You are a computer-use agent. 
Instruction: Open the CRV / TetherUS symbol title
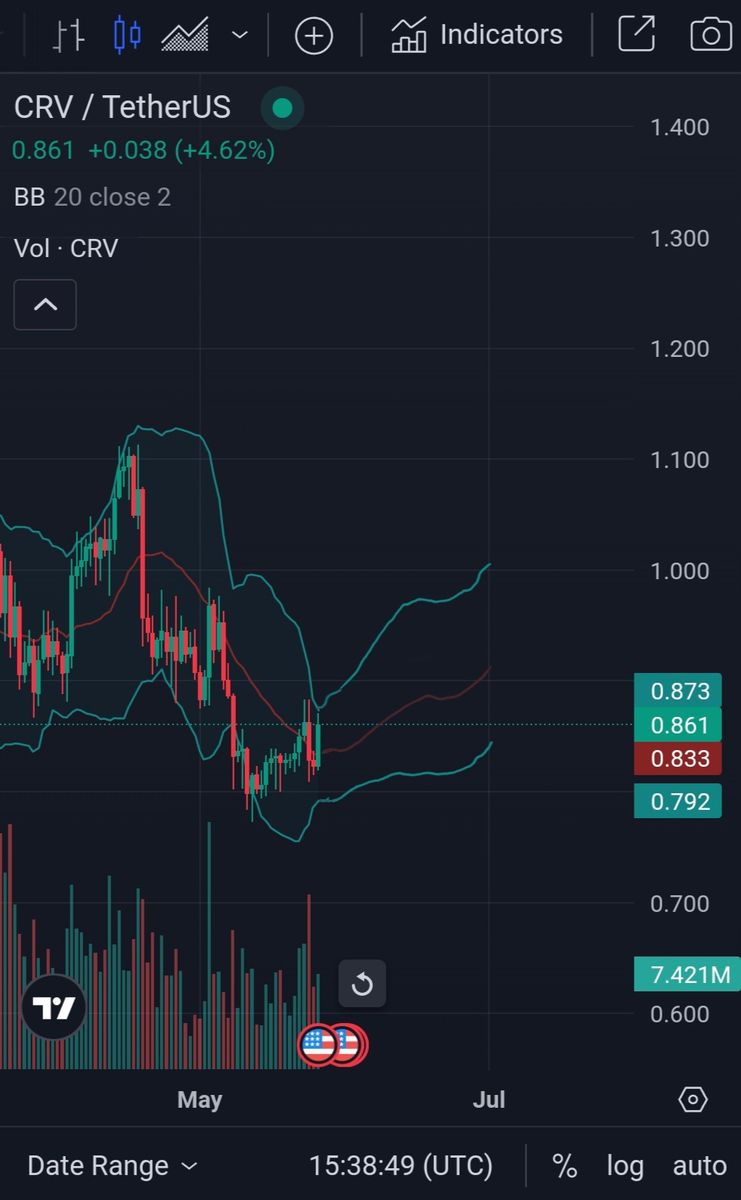pos(122,107)
